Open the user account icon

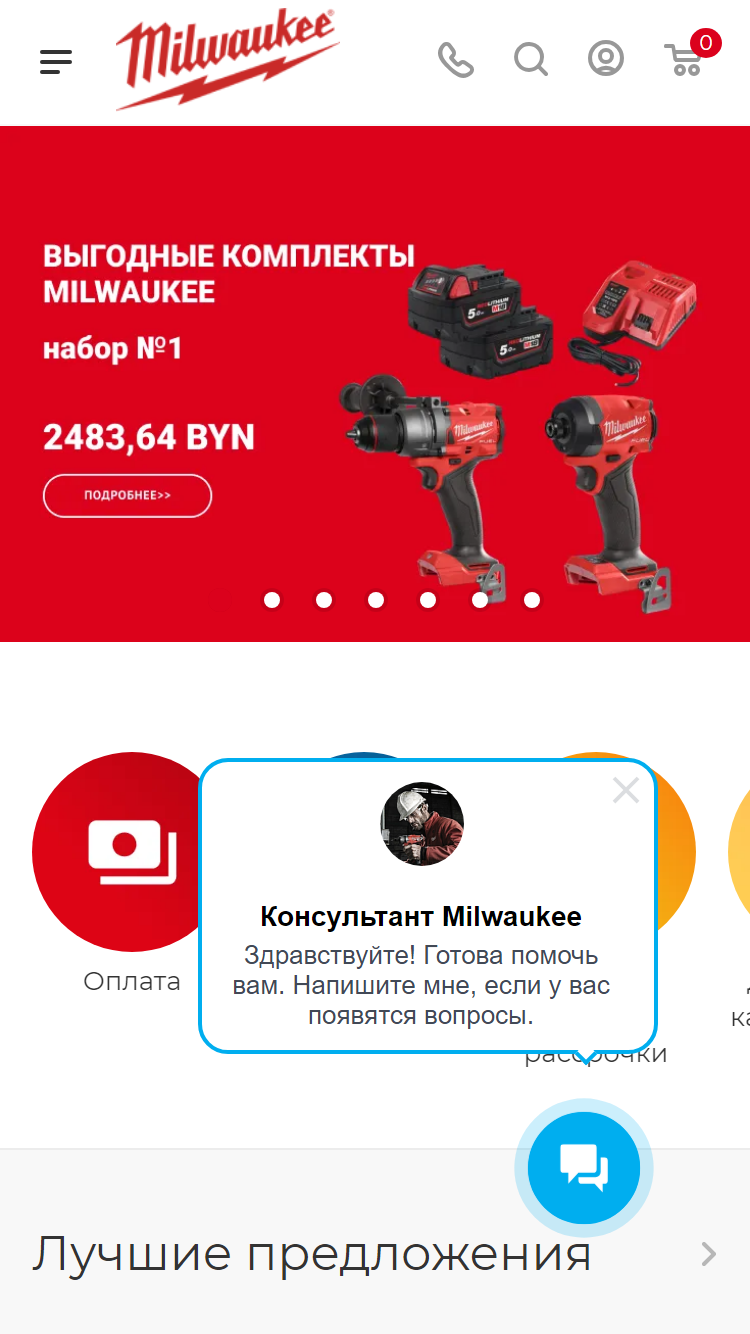coord(606,59)
